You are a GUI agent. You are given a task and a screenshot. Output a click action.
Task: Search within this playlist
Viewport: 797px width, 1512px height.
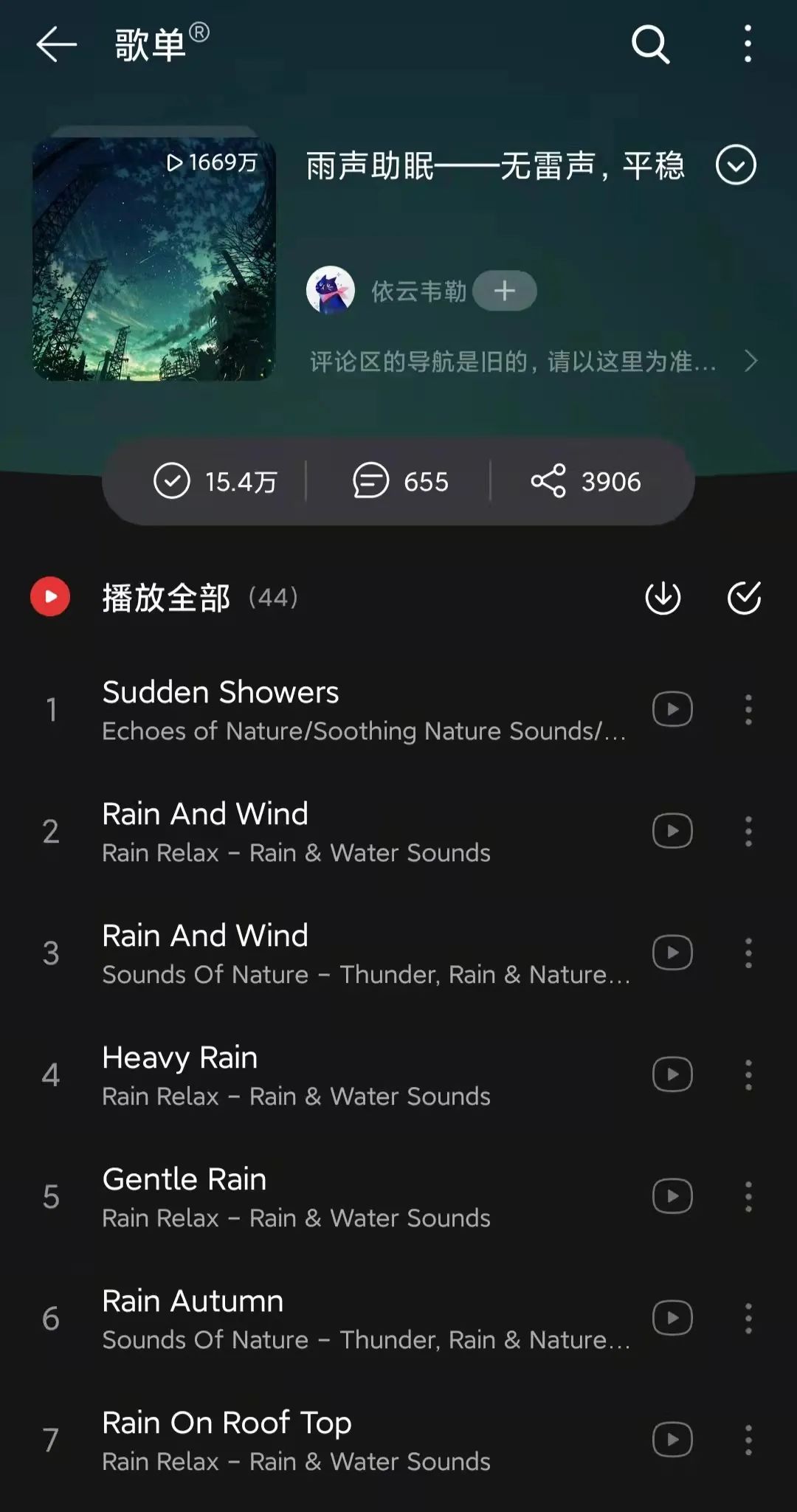[650, 44]
